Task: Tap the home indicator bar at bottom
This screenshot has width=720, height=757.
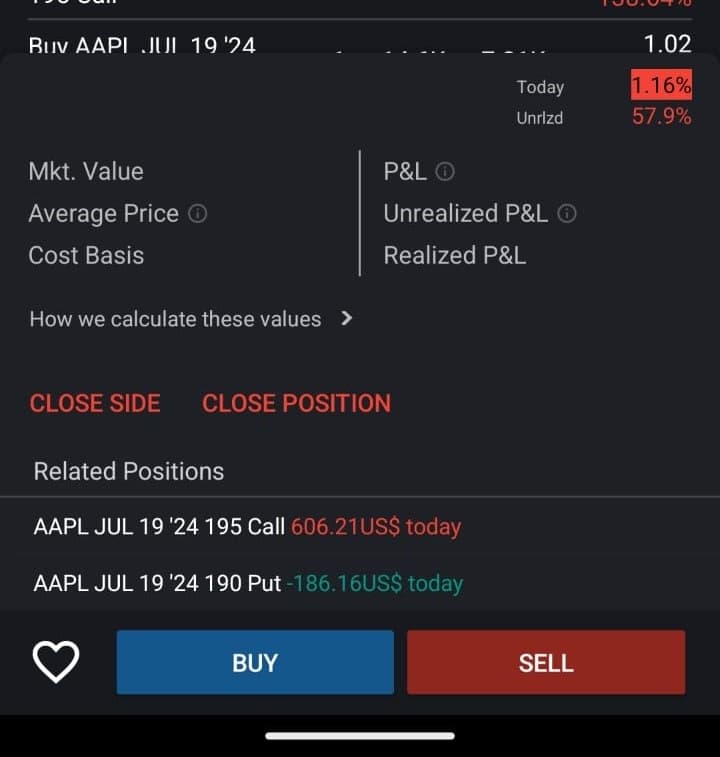Action: 360,737
